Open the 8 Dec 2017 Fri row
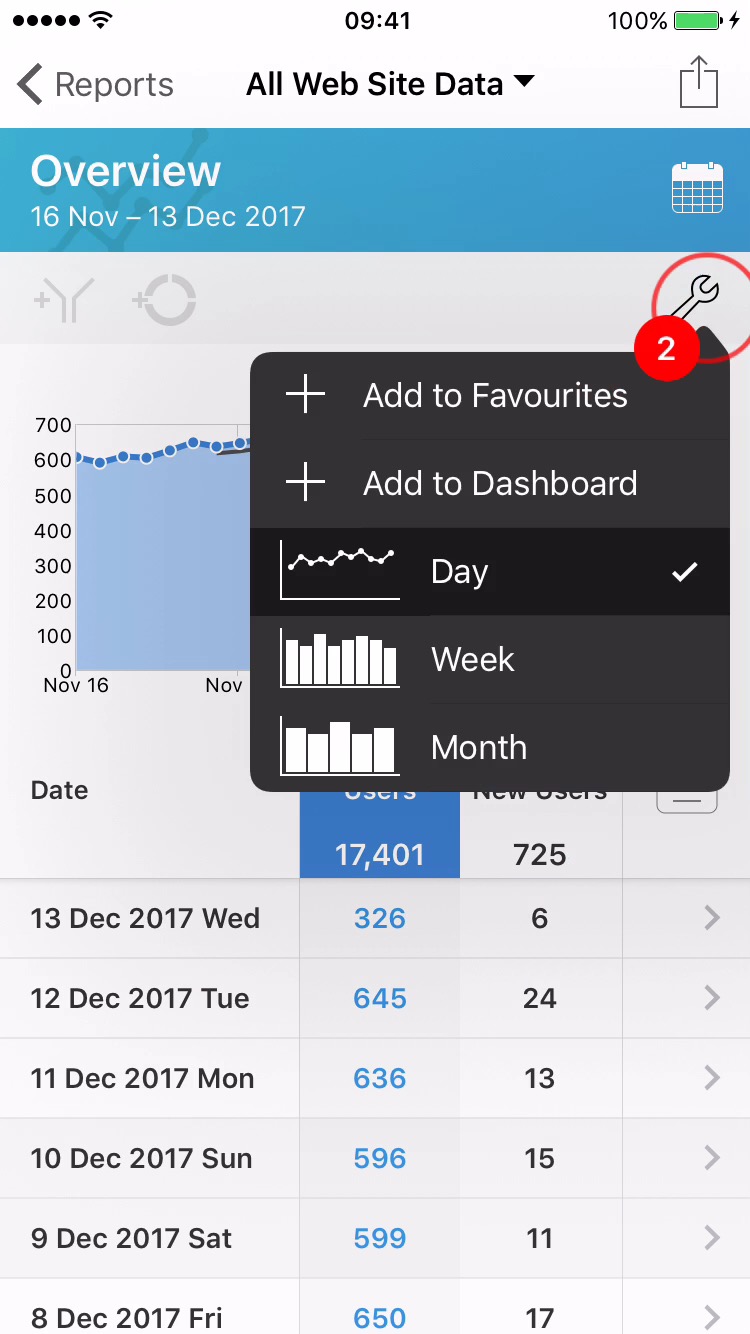Image resolution: width=750 pixels, height=1334 pixels. (375, 1312)
